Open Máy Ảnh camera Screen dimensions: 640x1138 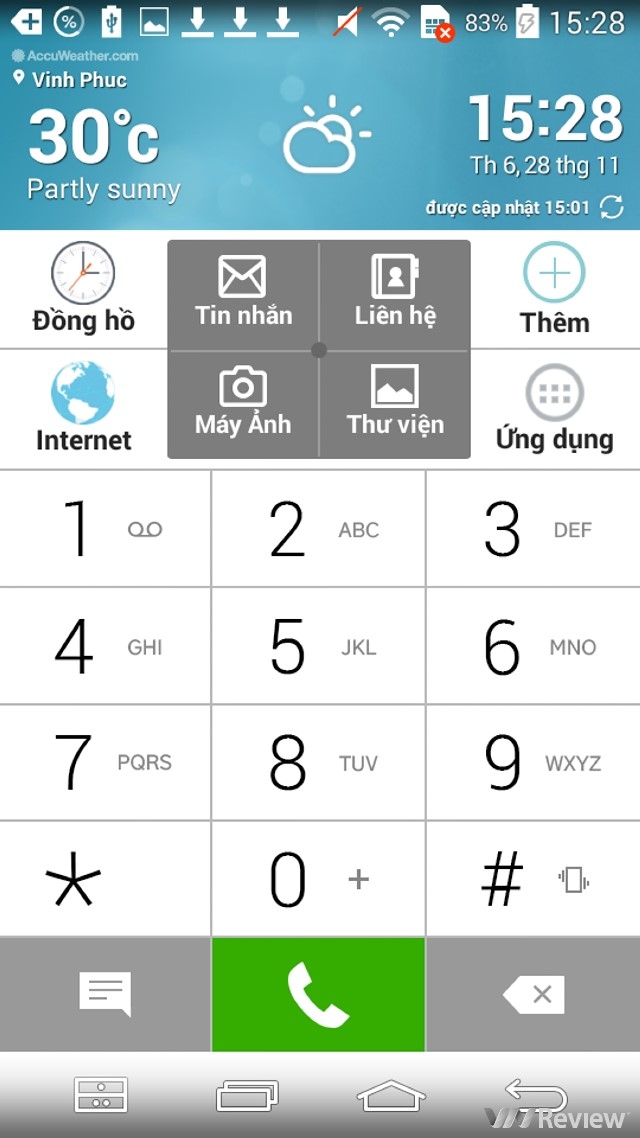click(243, 404)
